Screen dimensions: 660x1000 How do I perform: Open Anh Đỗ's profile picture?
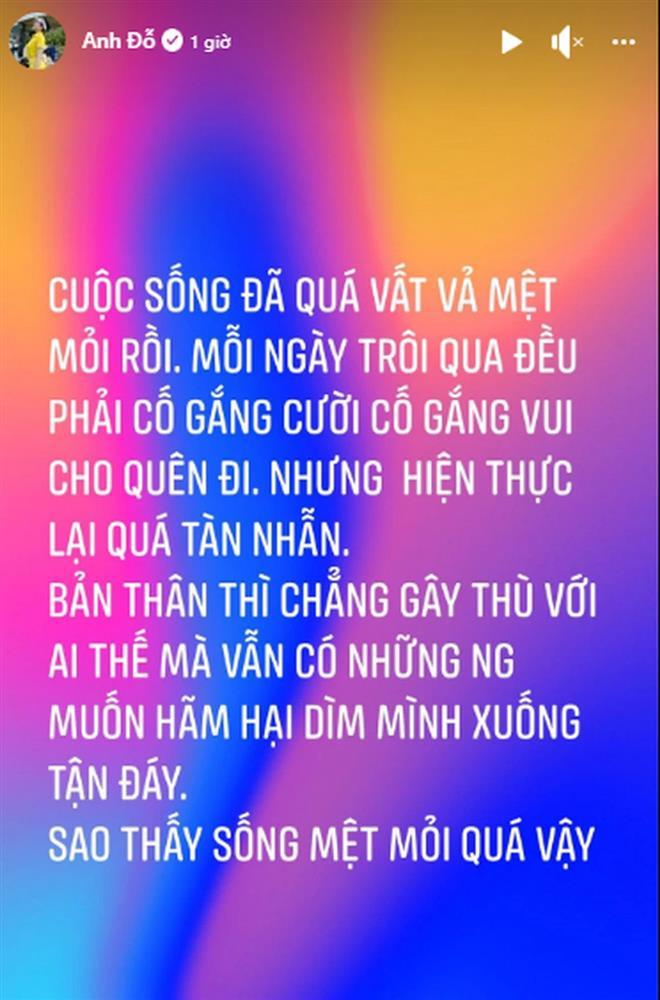click(x=37, y=42)
